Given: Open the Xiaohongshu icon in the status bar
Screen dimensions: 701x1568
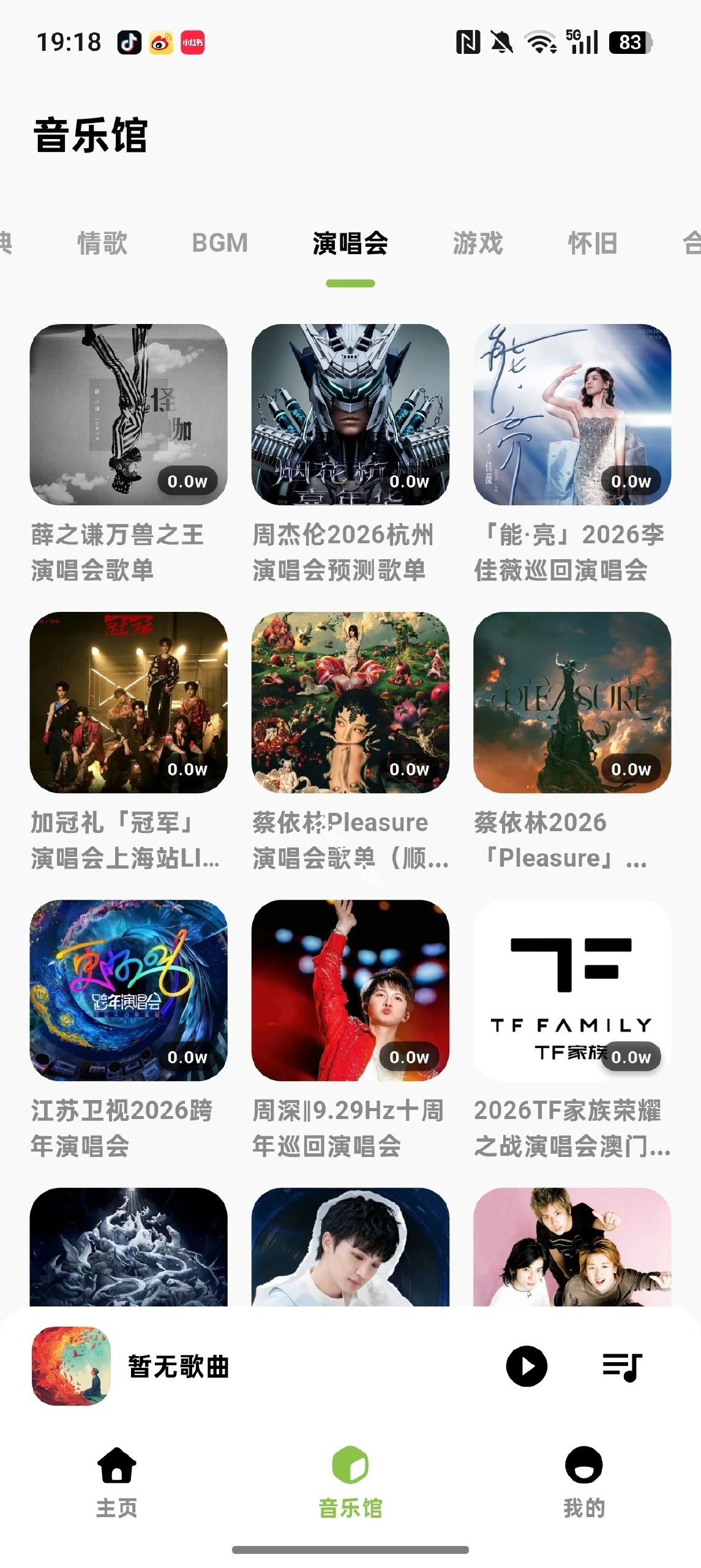Looking at the screenshot, I should coord(192,42).
